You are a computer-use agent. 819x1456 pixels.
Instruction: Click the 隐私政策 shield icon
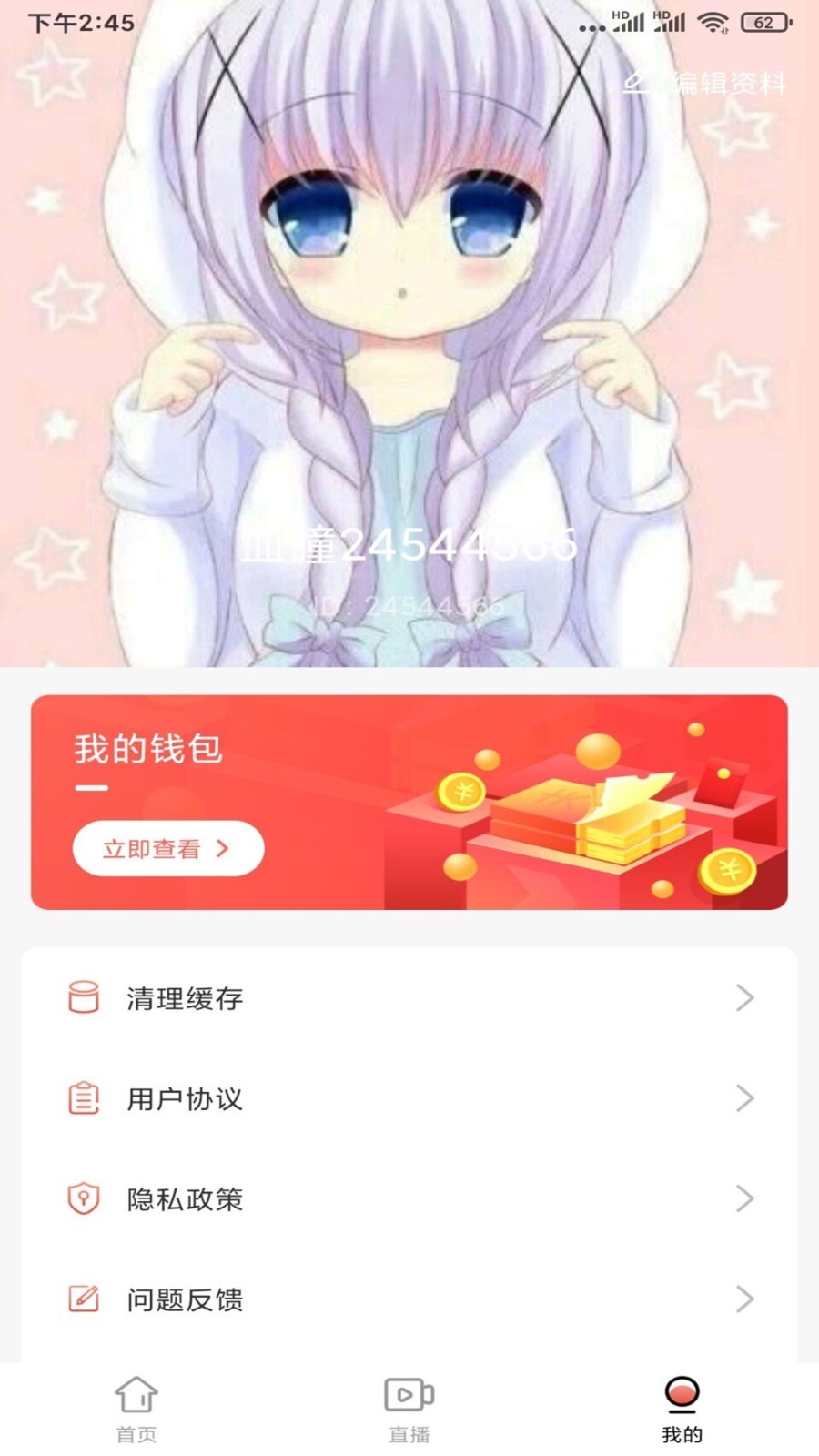(x=83, y=1199)
